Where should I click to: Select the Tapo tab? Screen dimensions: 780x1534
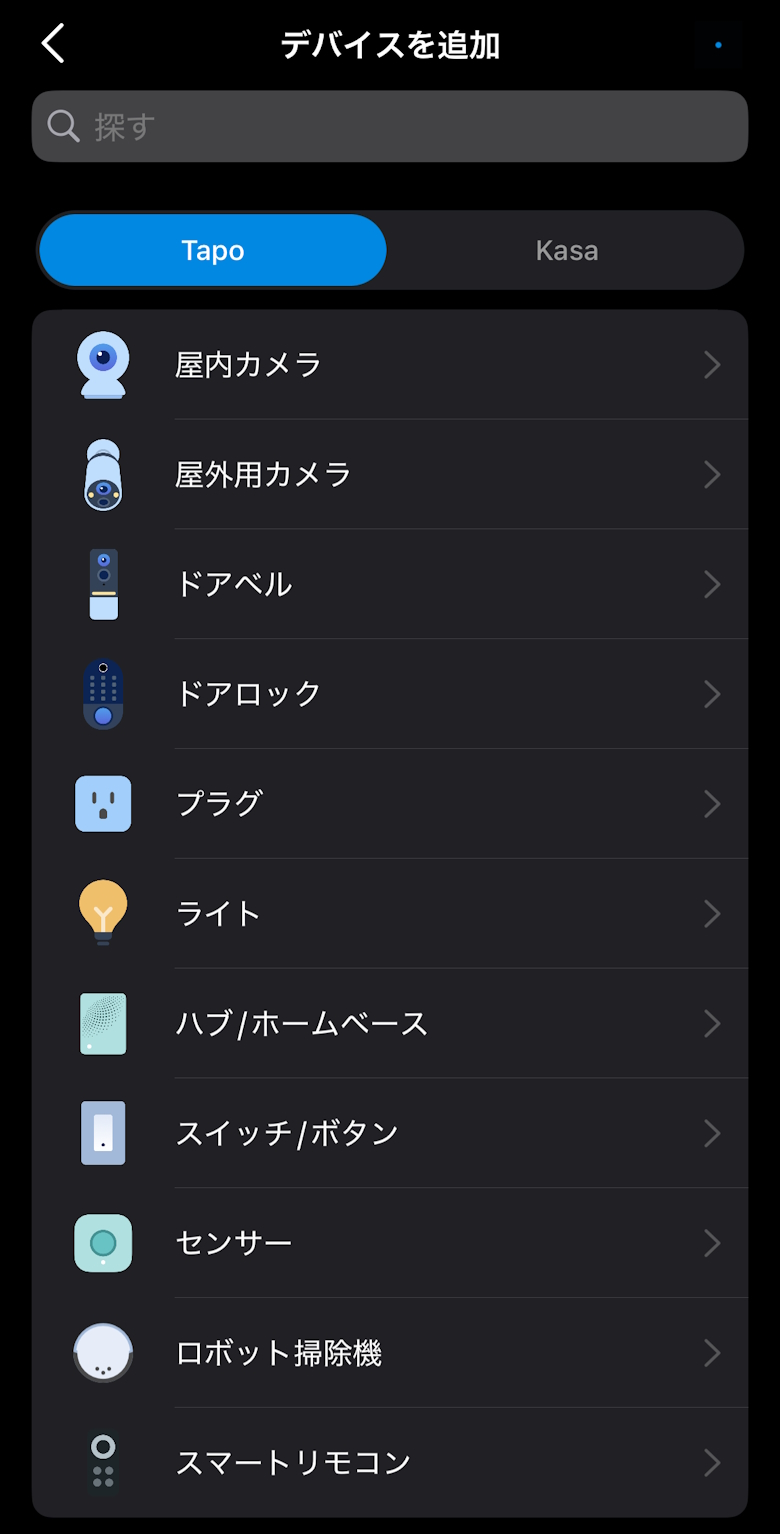(213, 250)
